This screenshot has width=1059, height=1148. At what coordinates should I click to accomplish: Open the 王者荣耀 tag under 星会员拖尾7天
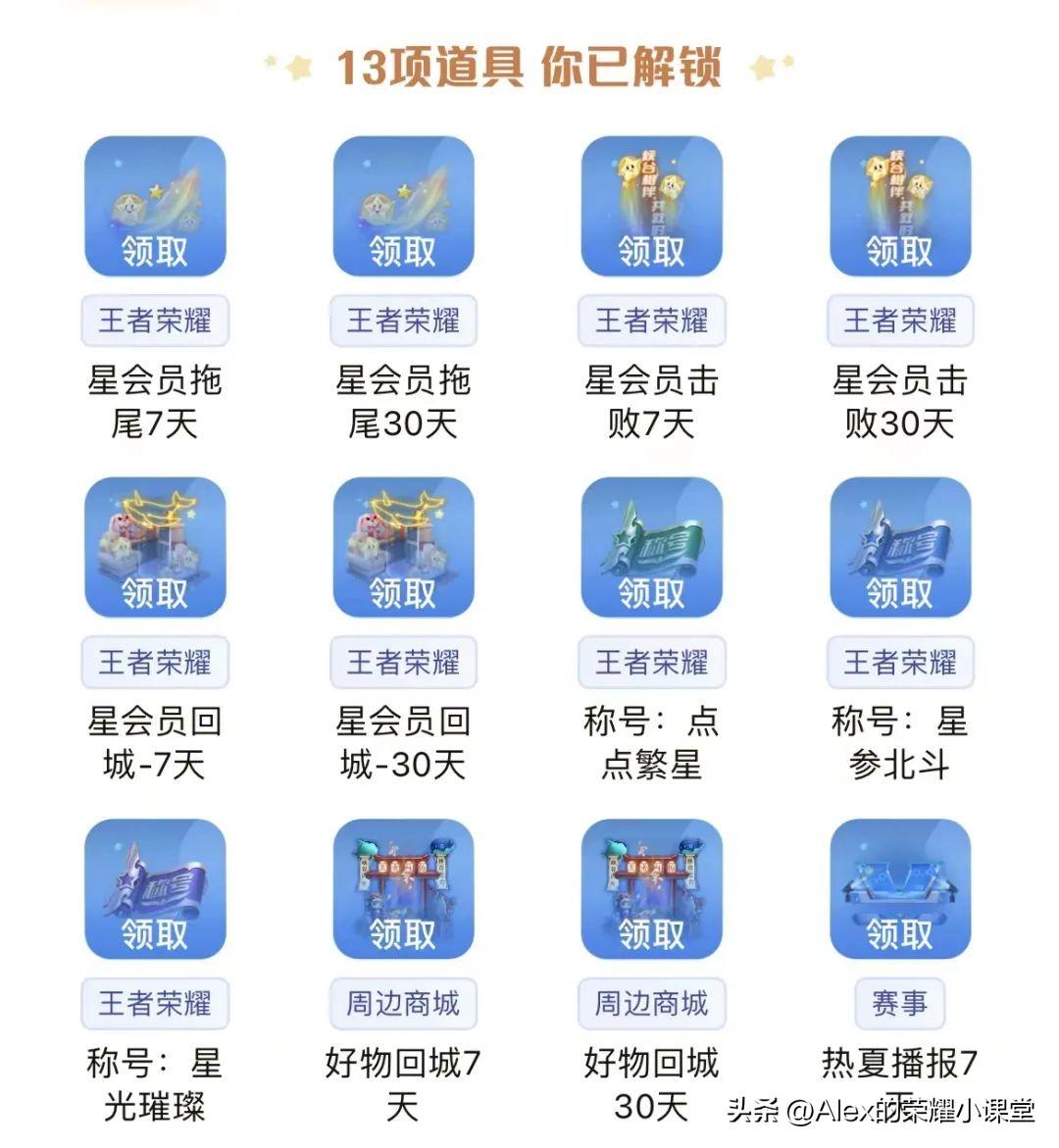coord(155,320)
